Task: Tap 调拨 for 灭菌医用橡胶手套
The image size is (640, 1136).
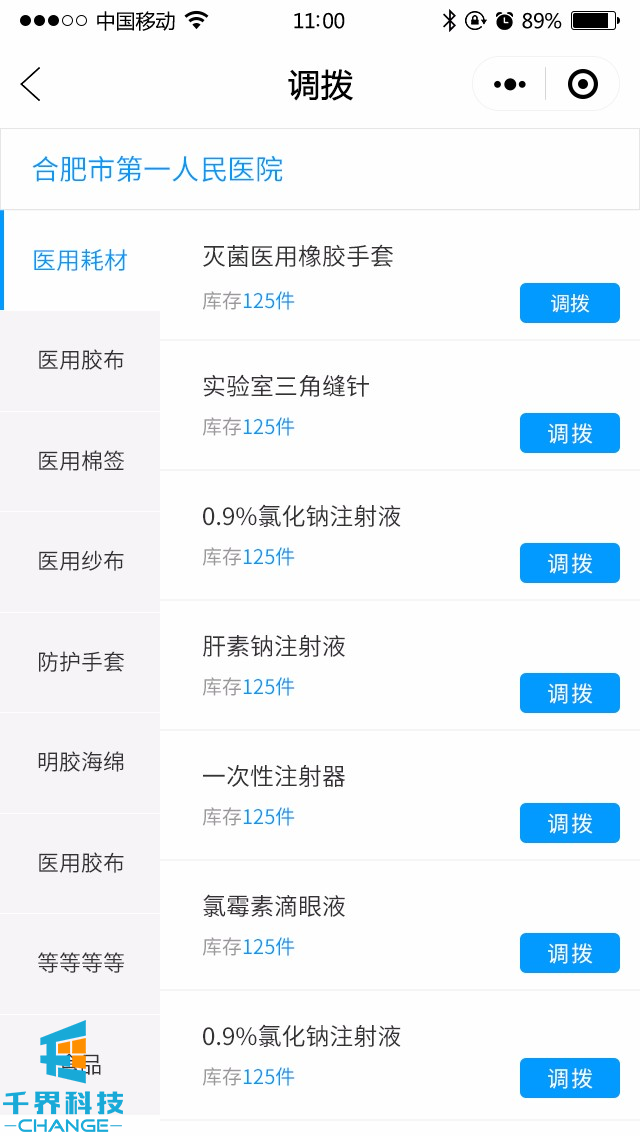Action: point(570,303)
